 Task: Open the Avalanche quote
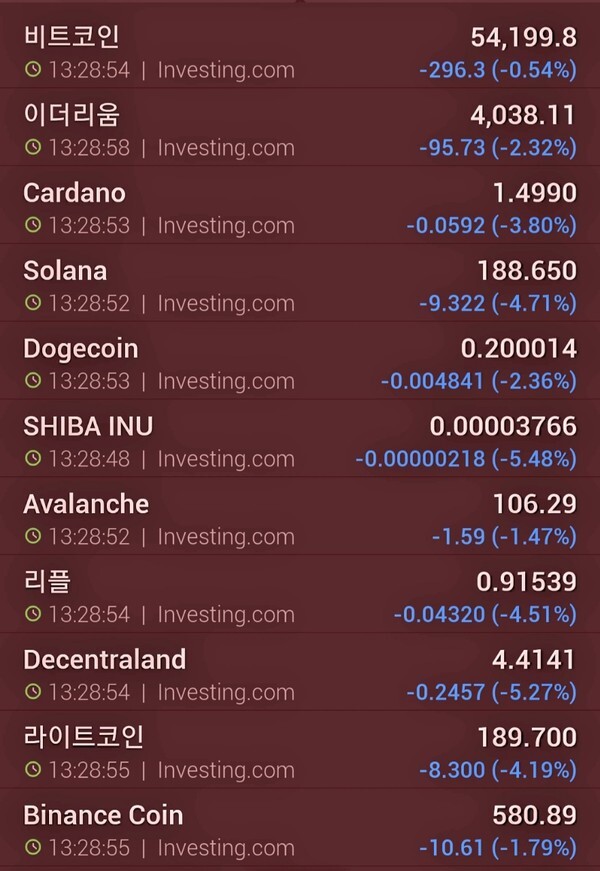[300, 519]
